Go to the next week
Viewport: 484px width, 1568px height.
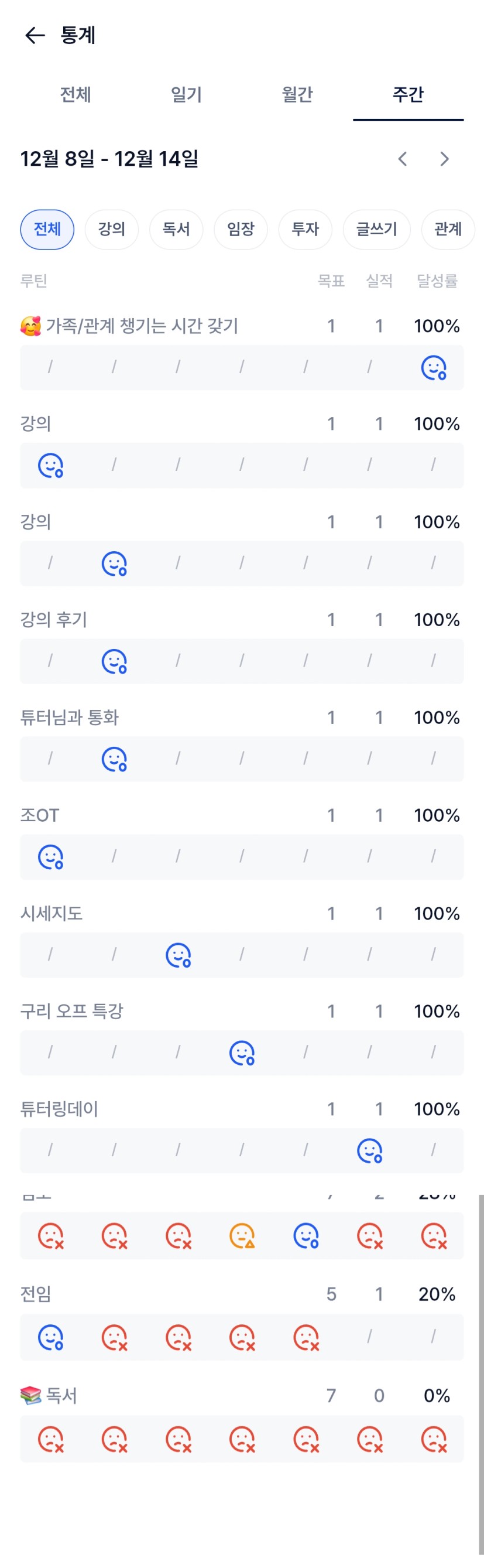(x=444, y=159)
